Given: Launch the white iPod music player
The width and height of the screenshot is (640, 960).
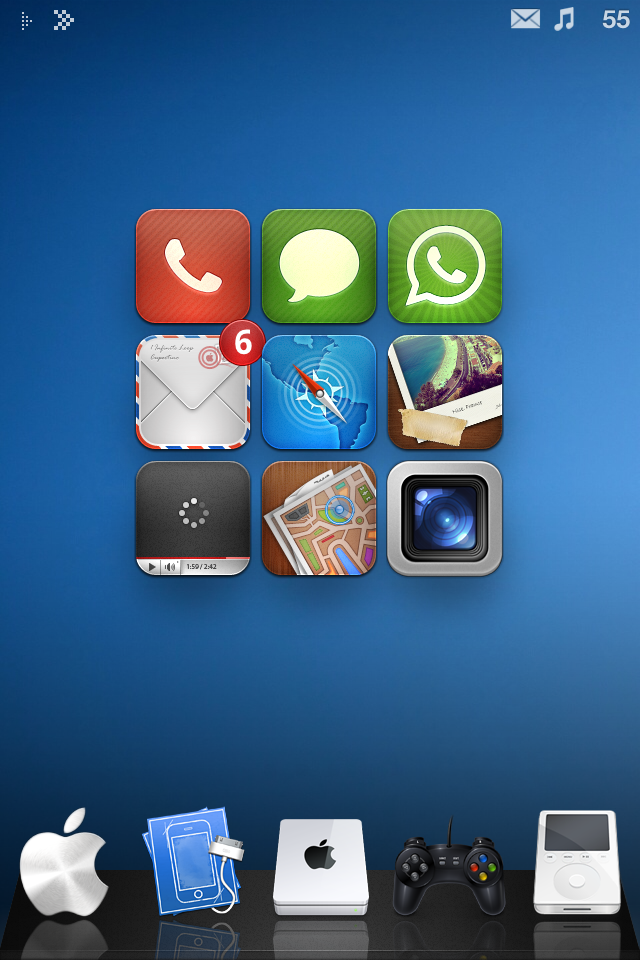Looking at the screenshot, I should 576,862.
